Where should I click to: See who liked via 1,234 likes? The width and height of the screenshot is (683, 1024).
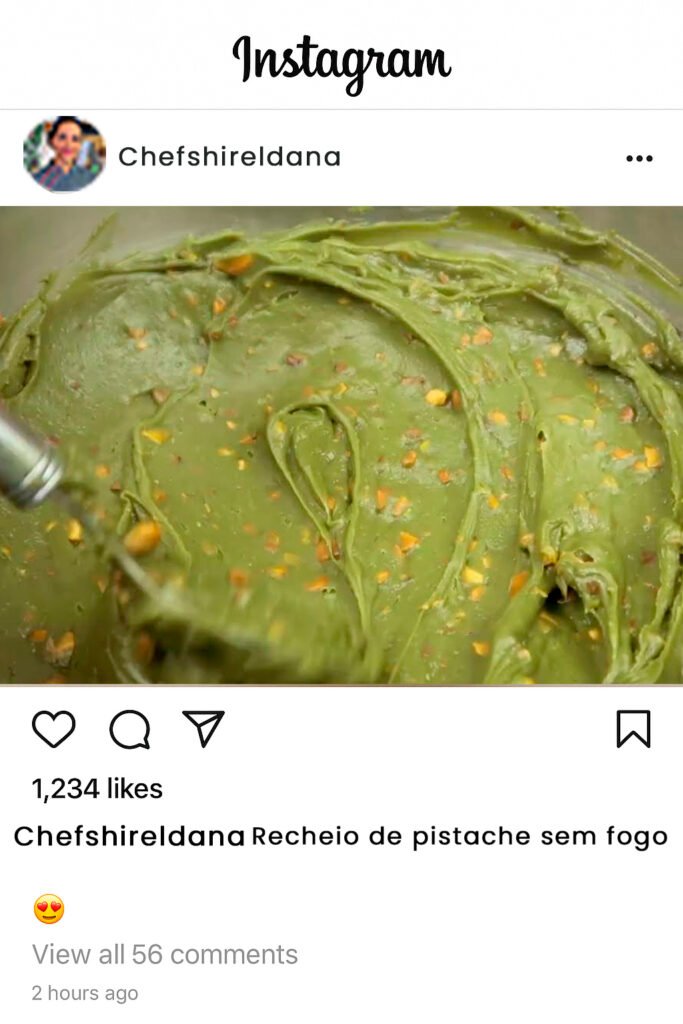pyautogui.click(x=97, y=789)
